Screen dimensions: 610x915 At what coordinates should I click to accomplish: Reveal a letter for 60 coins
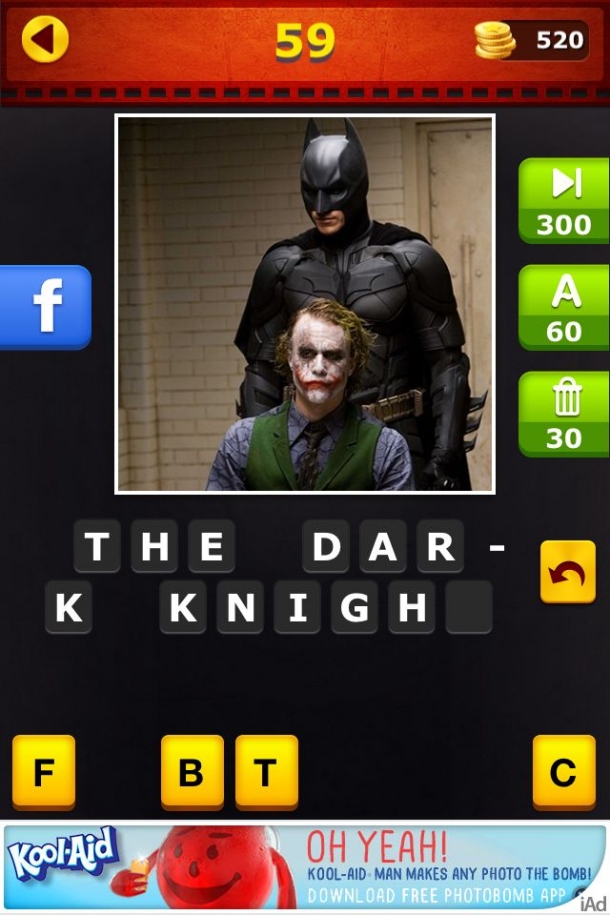[x=563, y=308]
